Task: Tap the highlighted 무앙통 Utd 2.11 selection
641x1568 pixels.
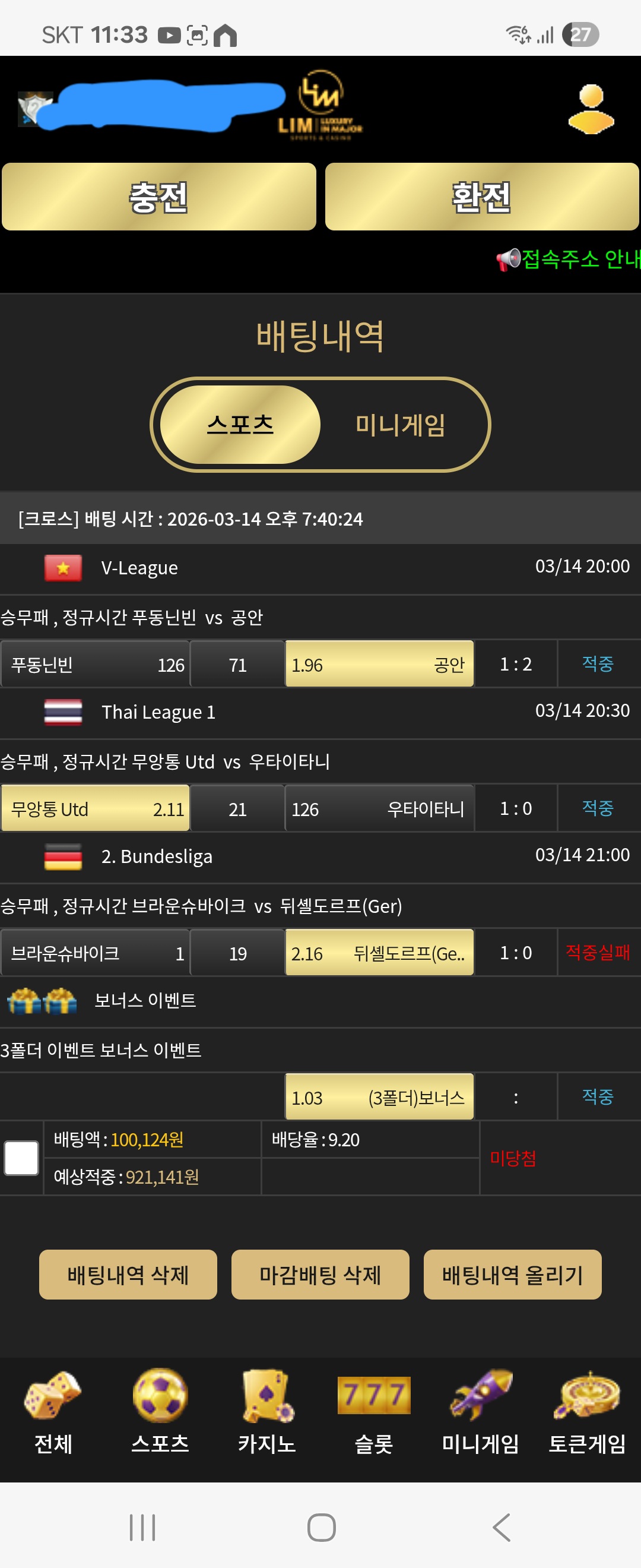Action: [96, 809]
